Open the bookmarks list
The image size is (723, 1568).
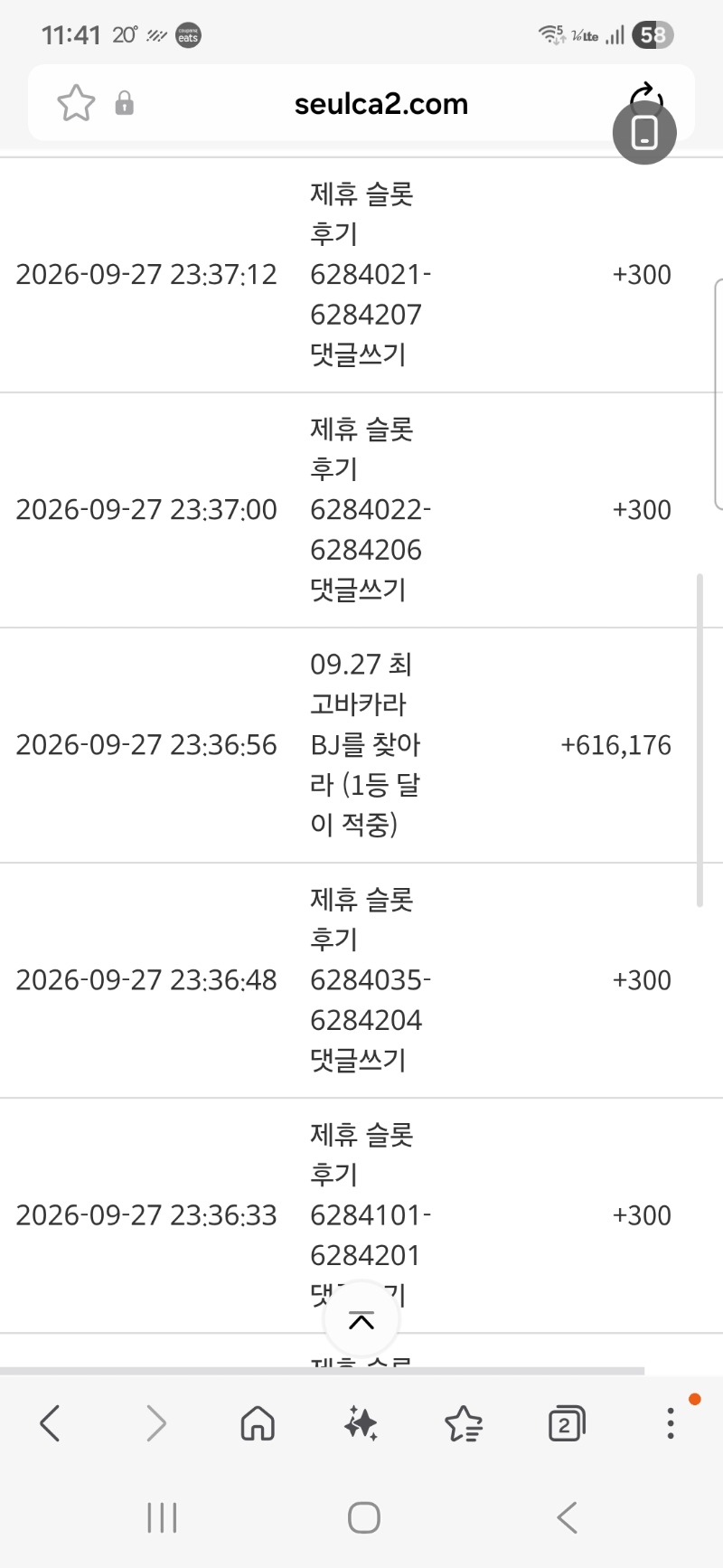(x=464, y=1423)
